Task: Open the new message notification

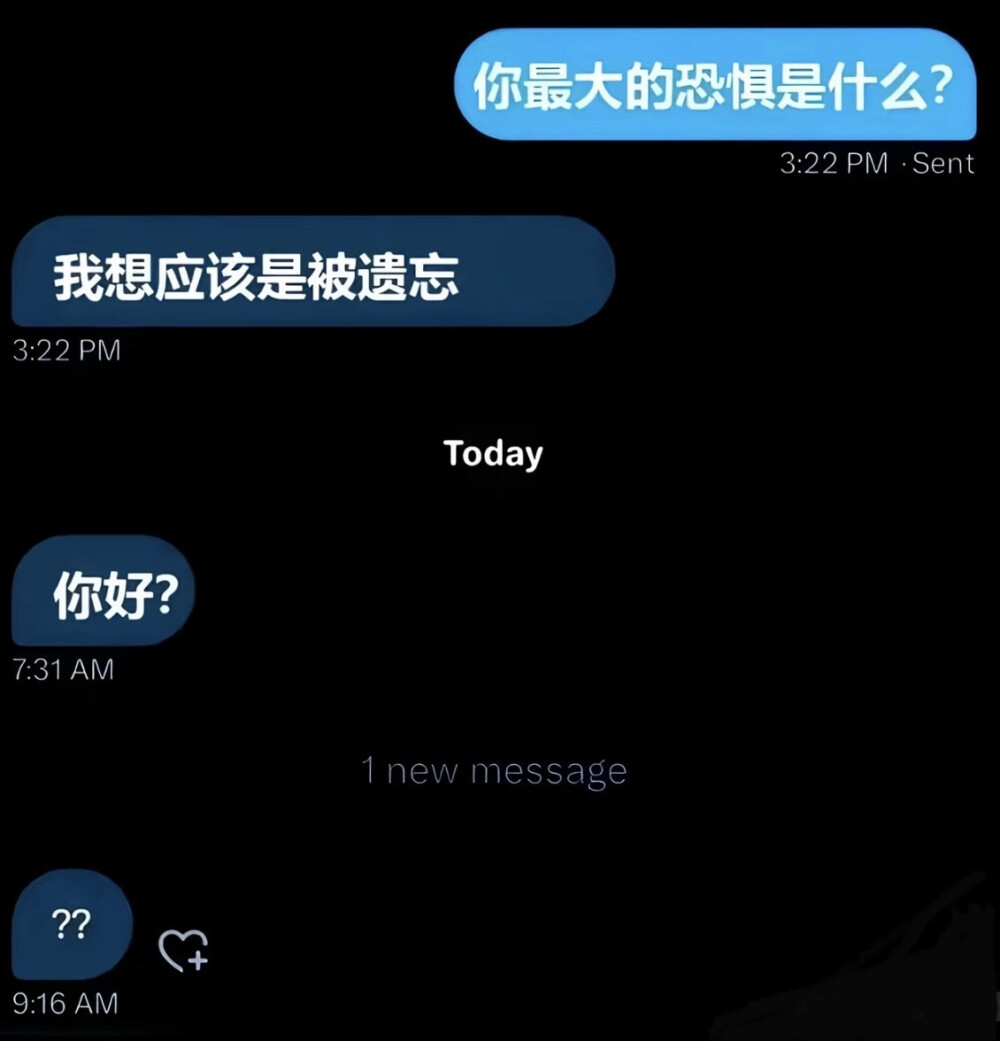Action: point(494,770)
